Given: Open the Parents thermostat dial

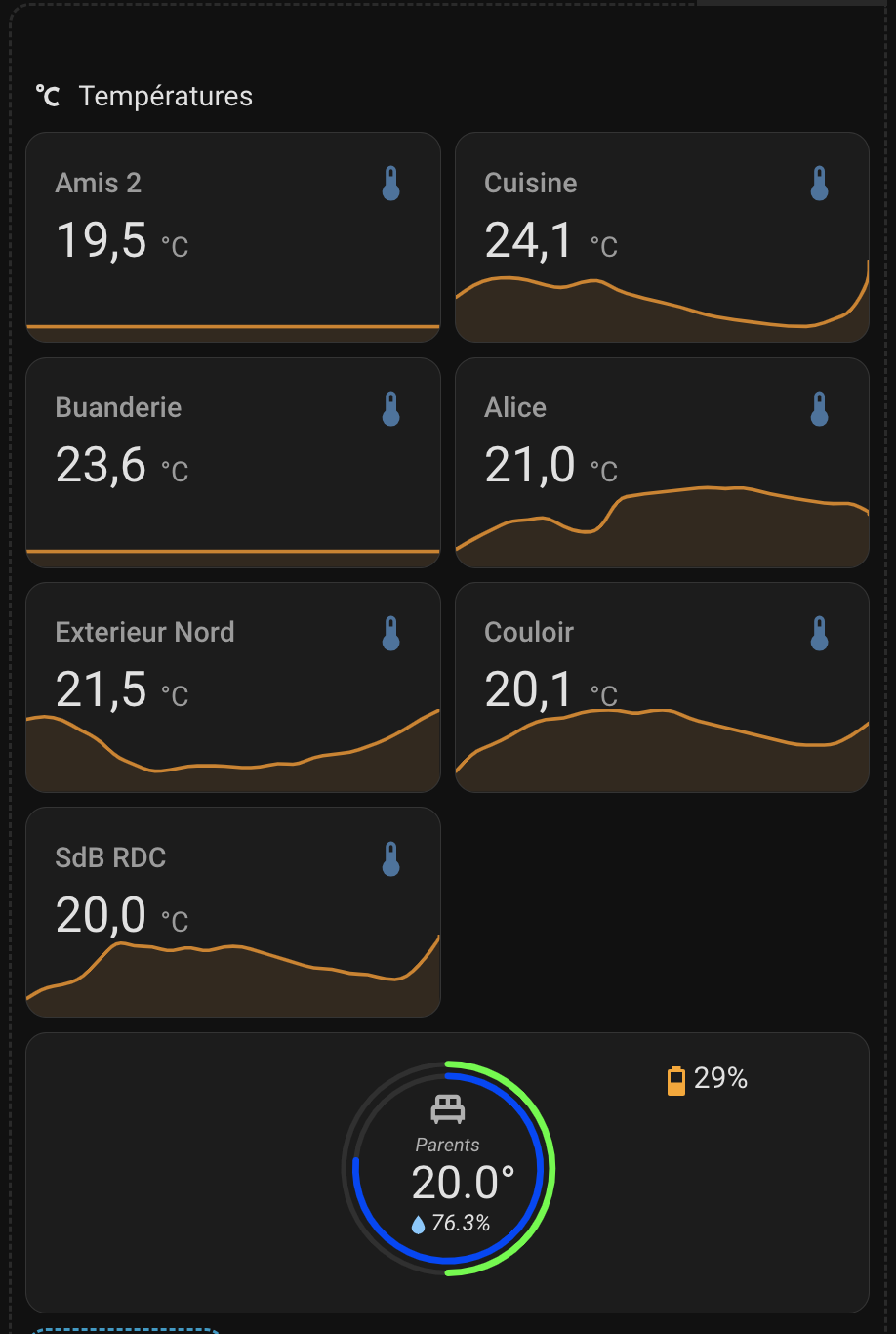Looking at the screenshot, I should pyautogui.click(x=448, y=1168).
